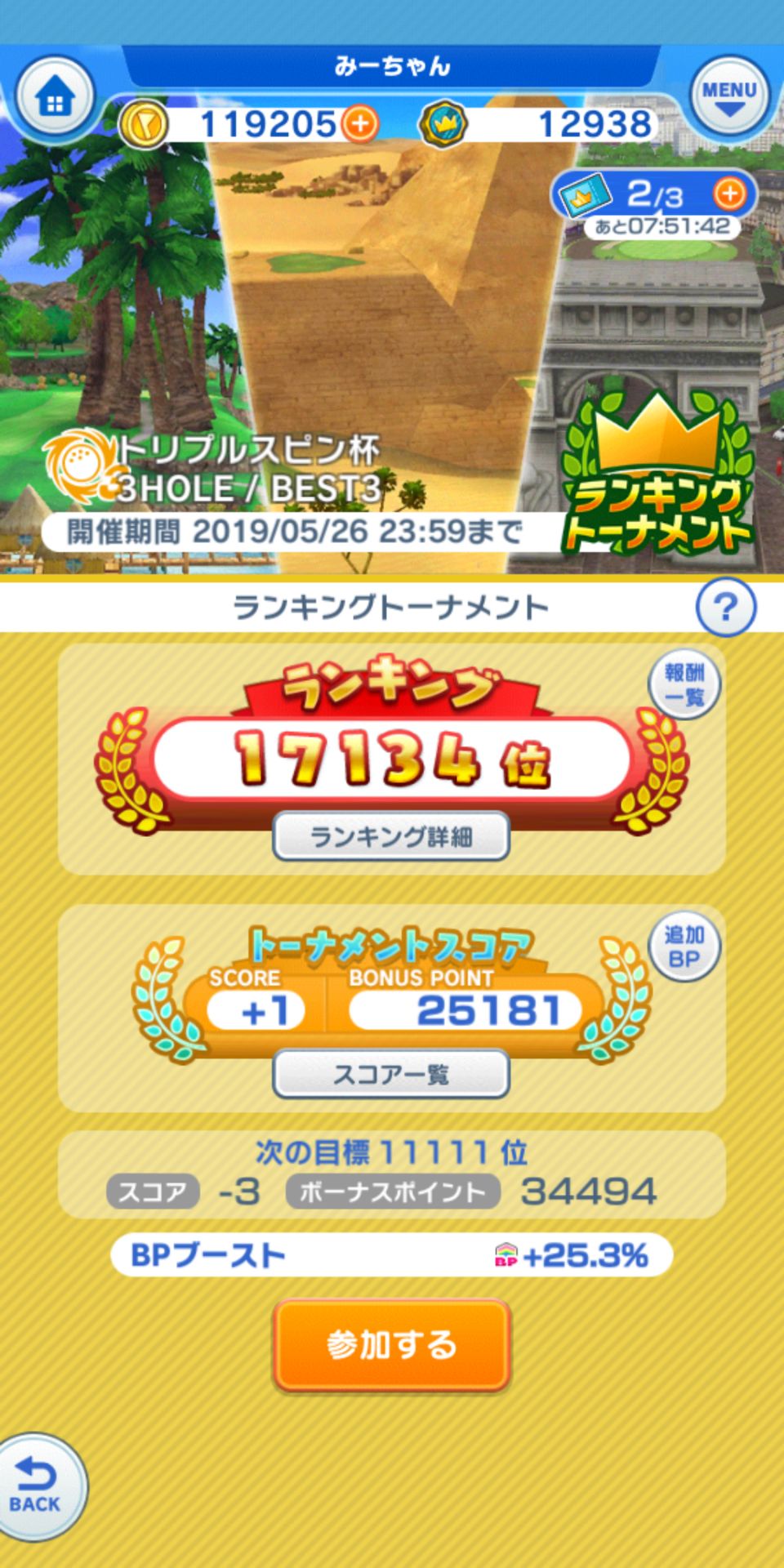Tap the BACK button
Viewport: 784px width, 1568px height.
[36, 1486]
